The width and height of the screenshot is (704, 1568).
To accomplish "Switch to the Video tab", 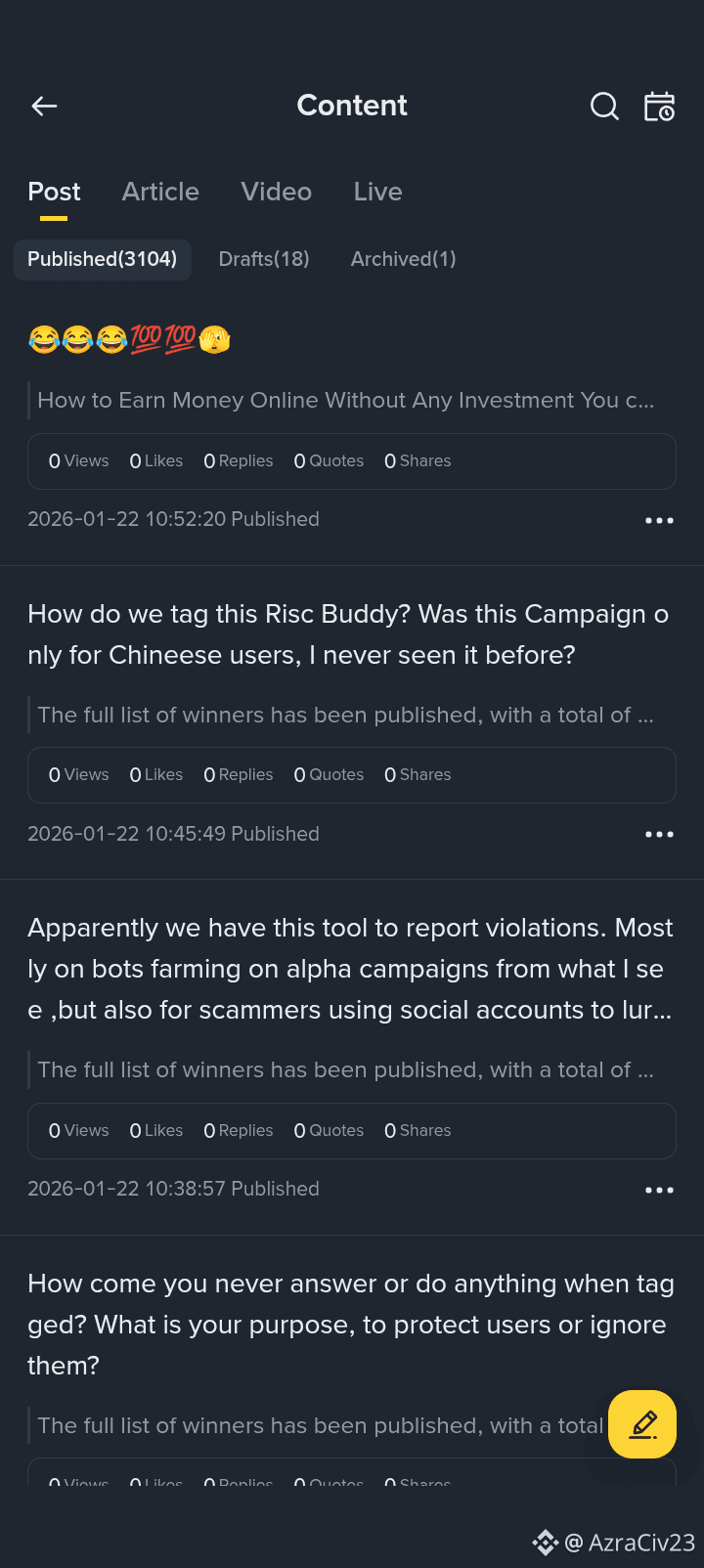I will tap(276, 192).
